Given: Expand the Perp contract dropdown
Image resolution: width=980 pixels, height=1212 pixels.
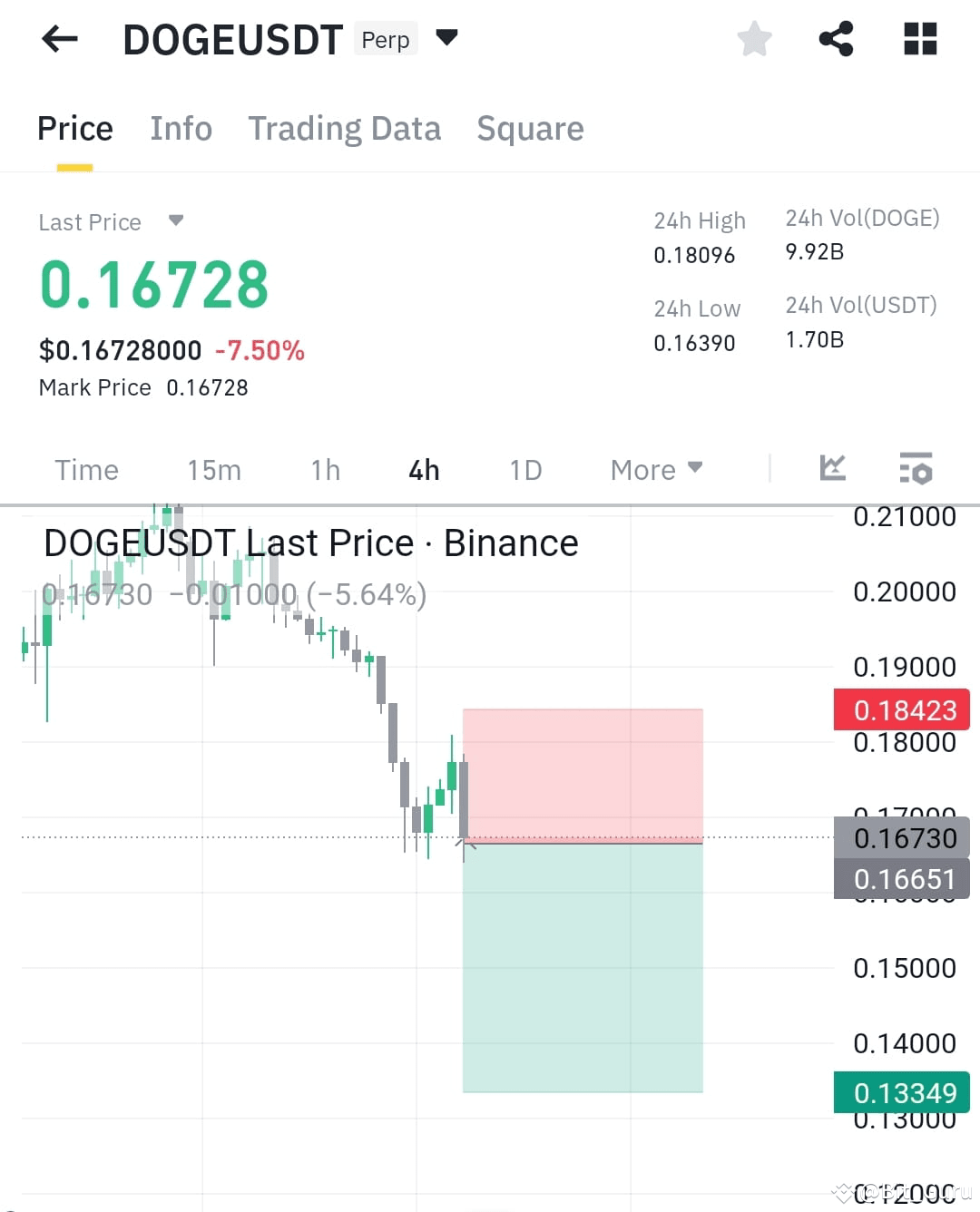Looking at the screenshot, I should point(446,38).
